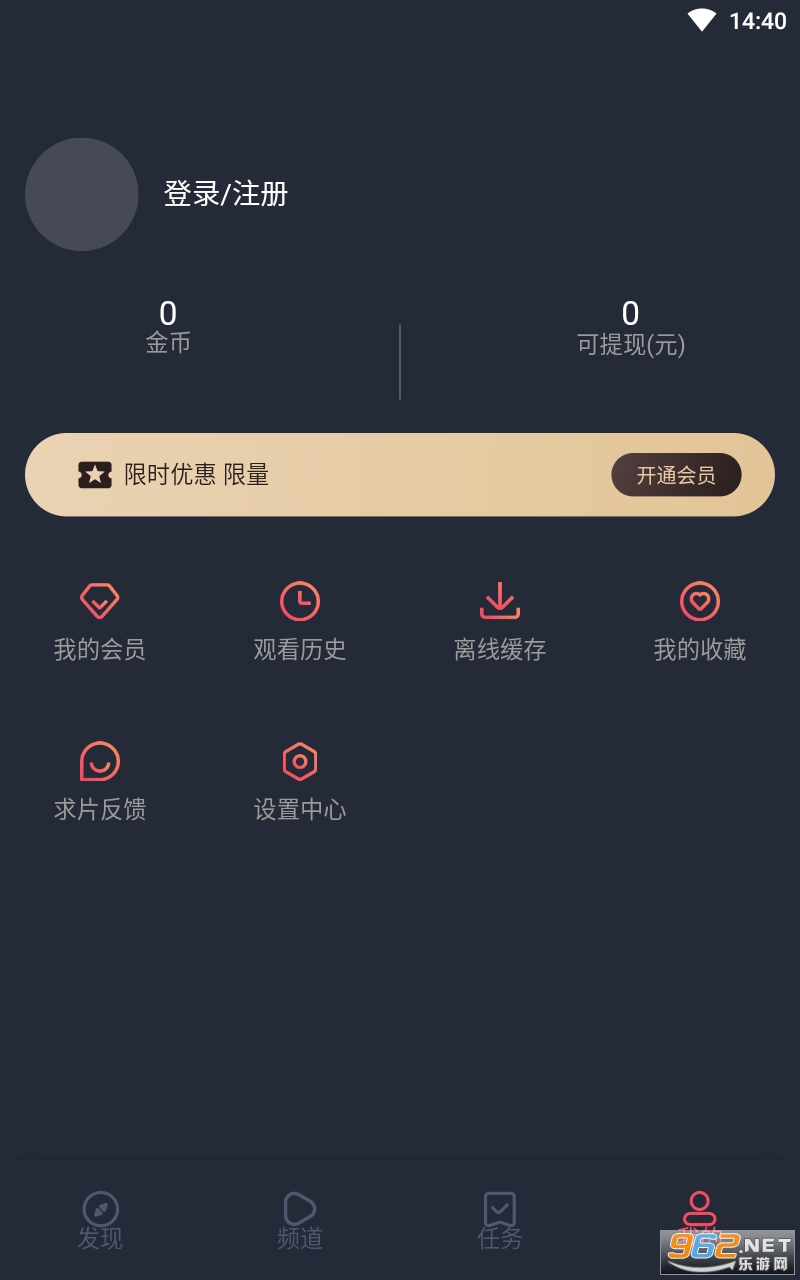Open 离线缓存 offline downloads
The image size is (800, 1280).
(x=500, y=622)
